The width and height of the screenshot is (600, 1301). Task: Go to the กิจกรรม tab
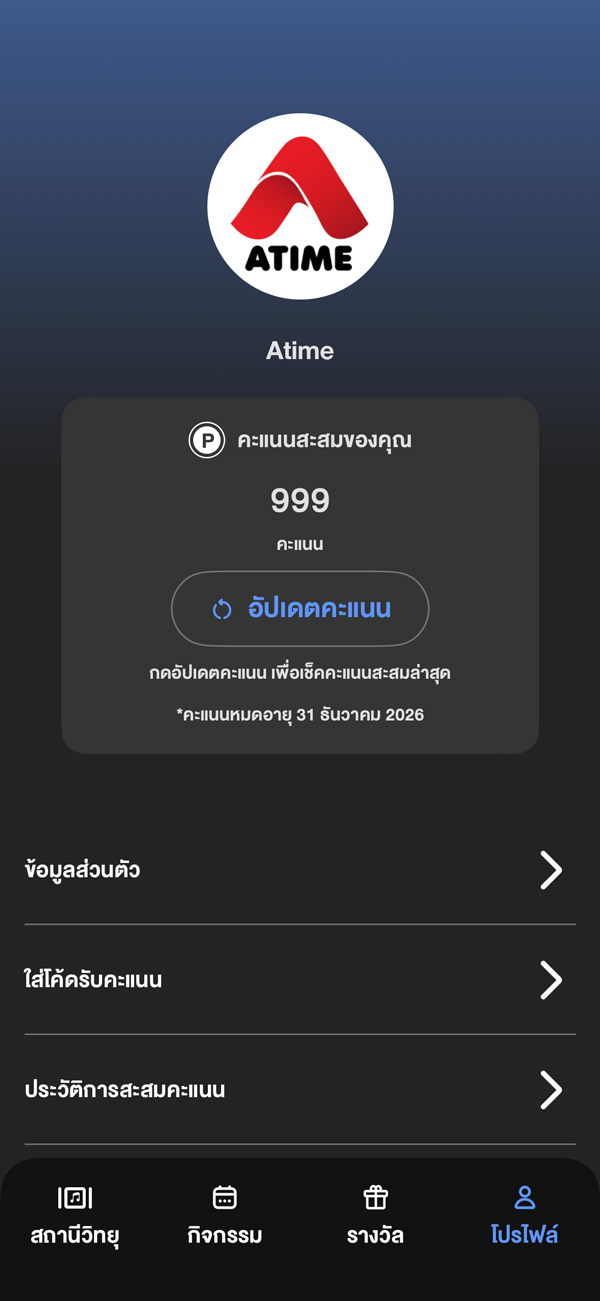(x=225, y=1215)
